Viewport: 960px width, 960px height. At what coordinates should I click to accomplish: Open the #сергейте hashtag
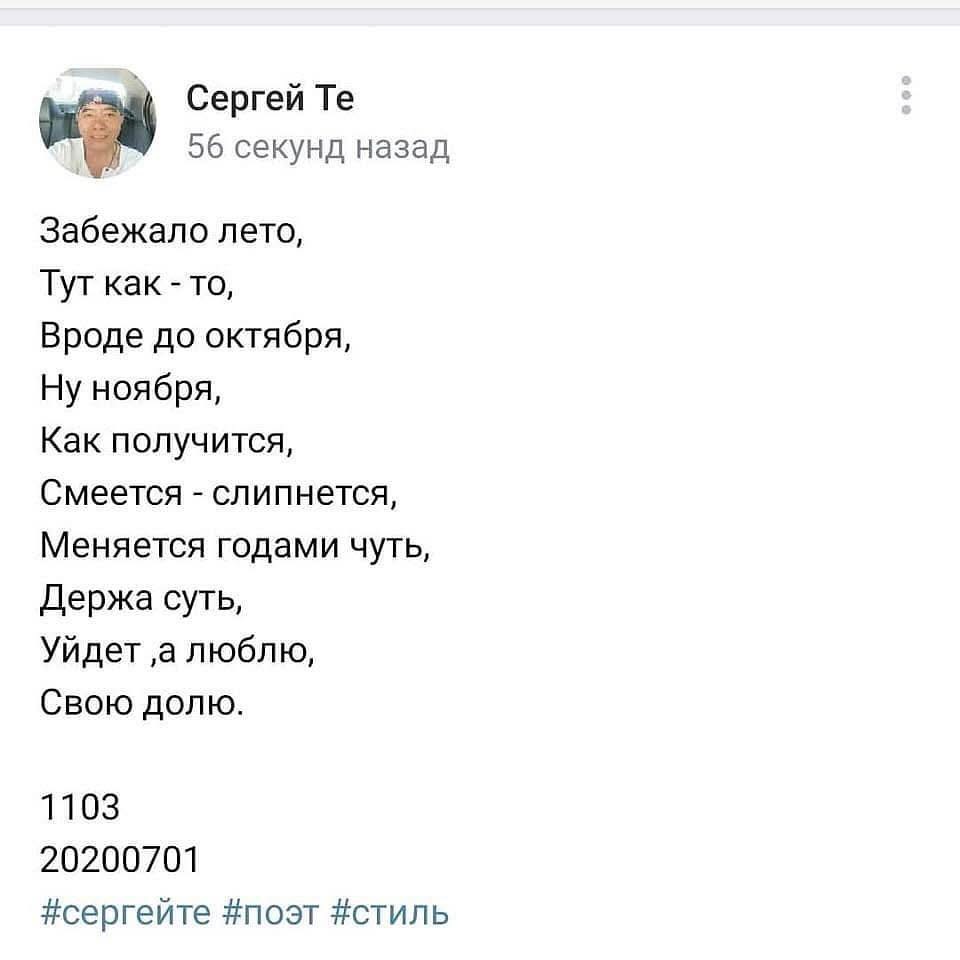click(x=125, y=914)
